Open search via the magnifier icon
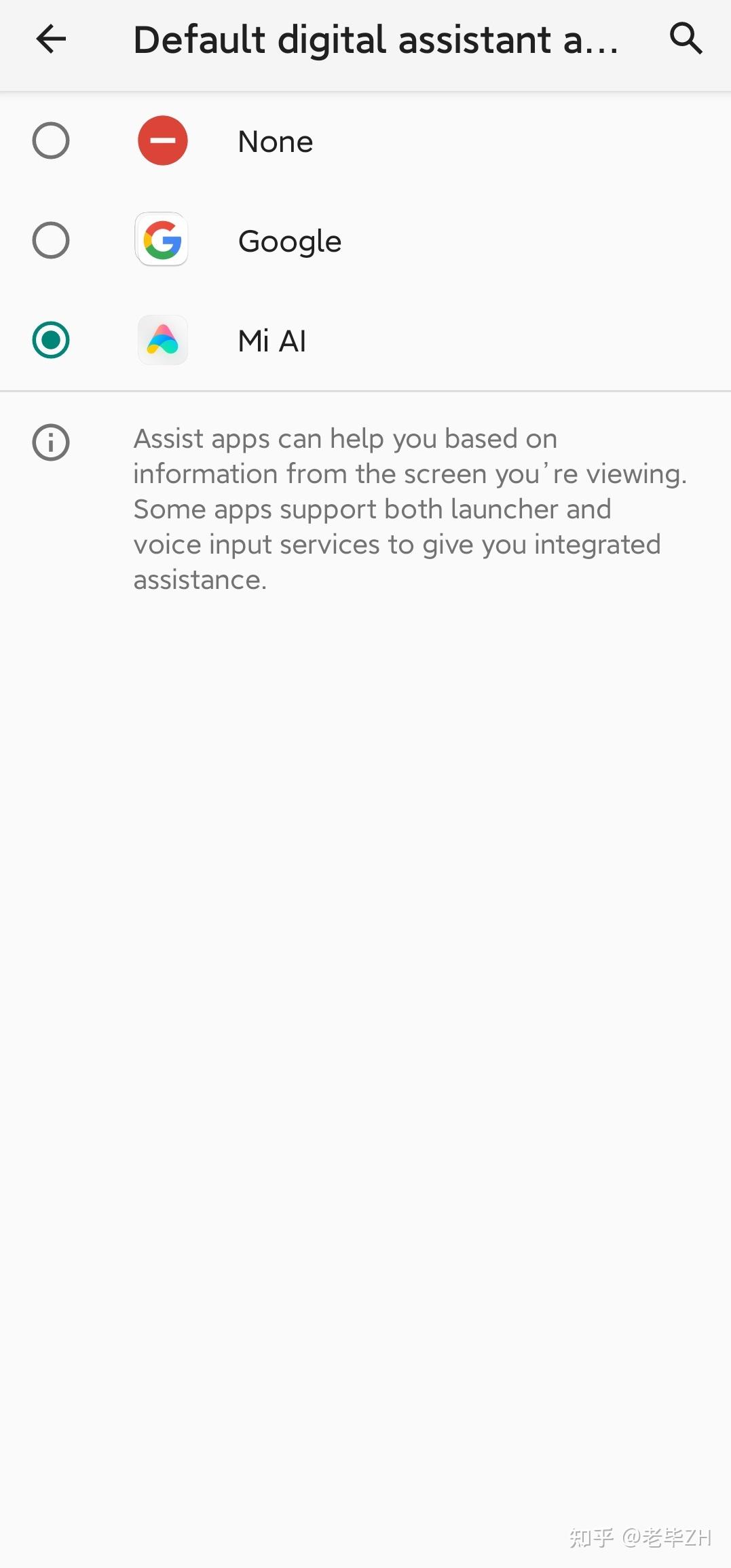The image size is (731, 1568). pyautogui.click(x=686, y=39)
